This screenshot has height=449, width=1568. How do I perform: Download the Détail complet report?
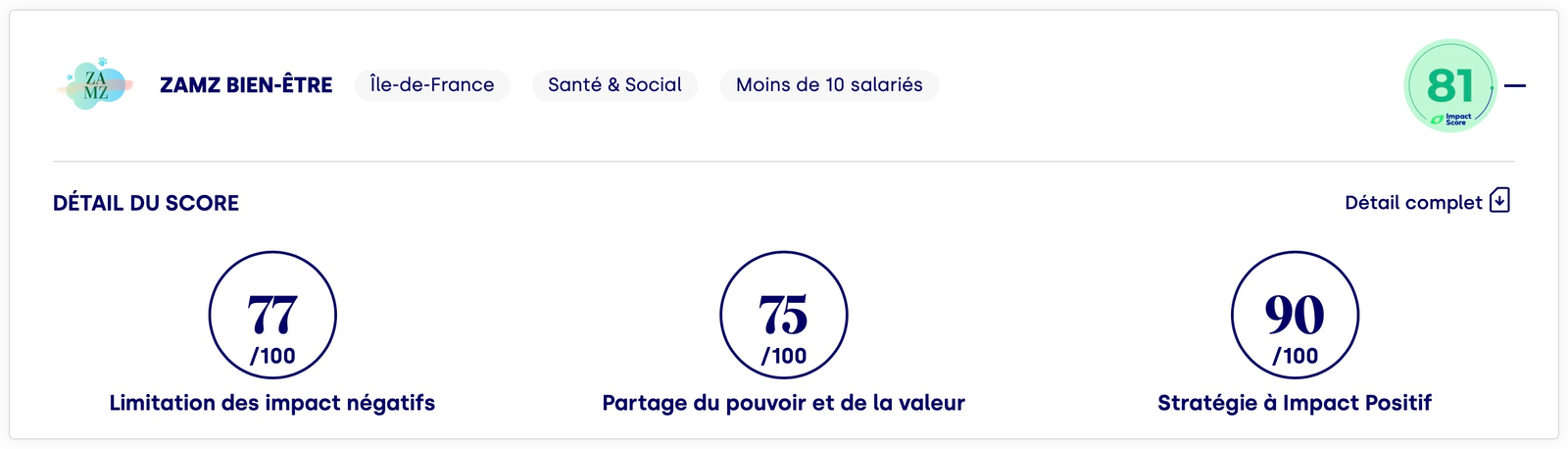1498,201
